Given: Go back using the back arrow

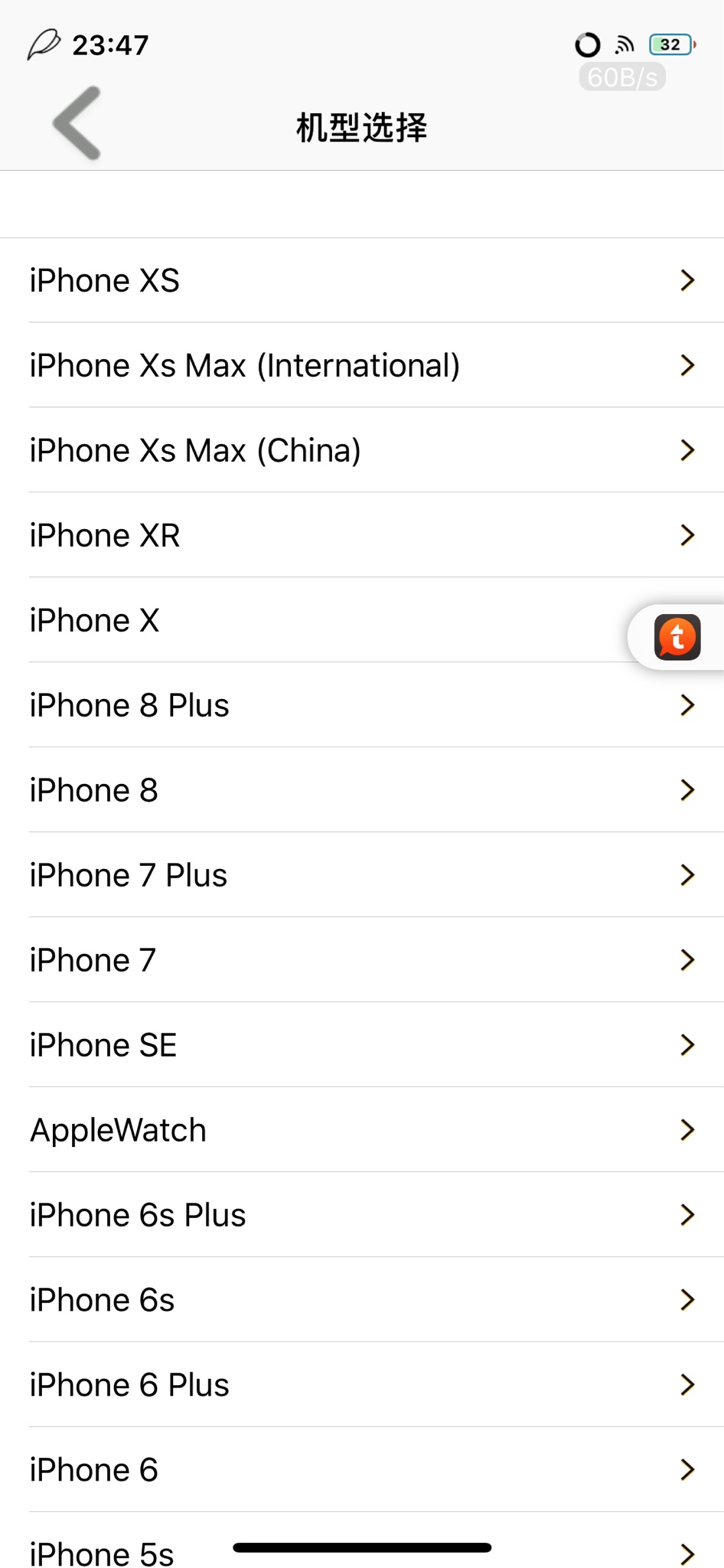Looking at the screenshot, I should pyautogui.click(x=77, y=124).
